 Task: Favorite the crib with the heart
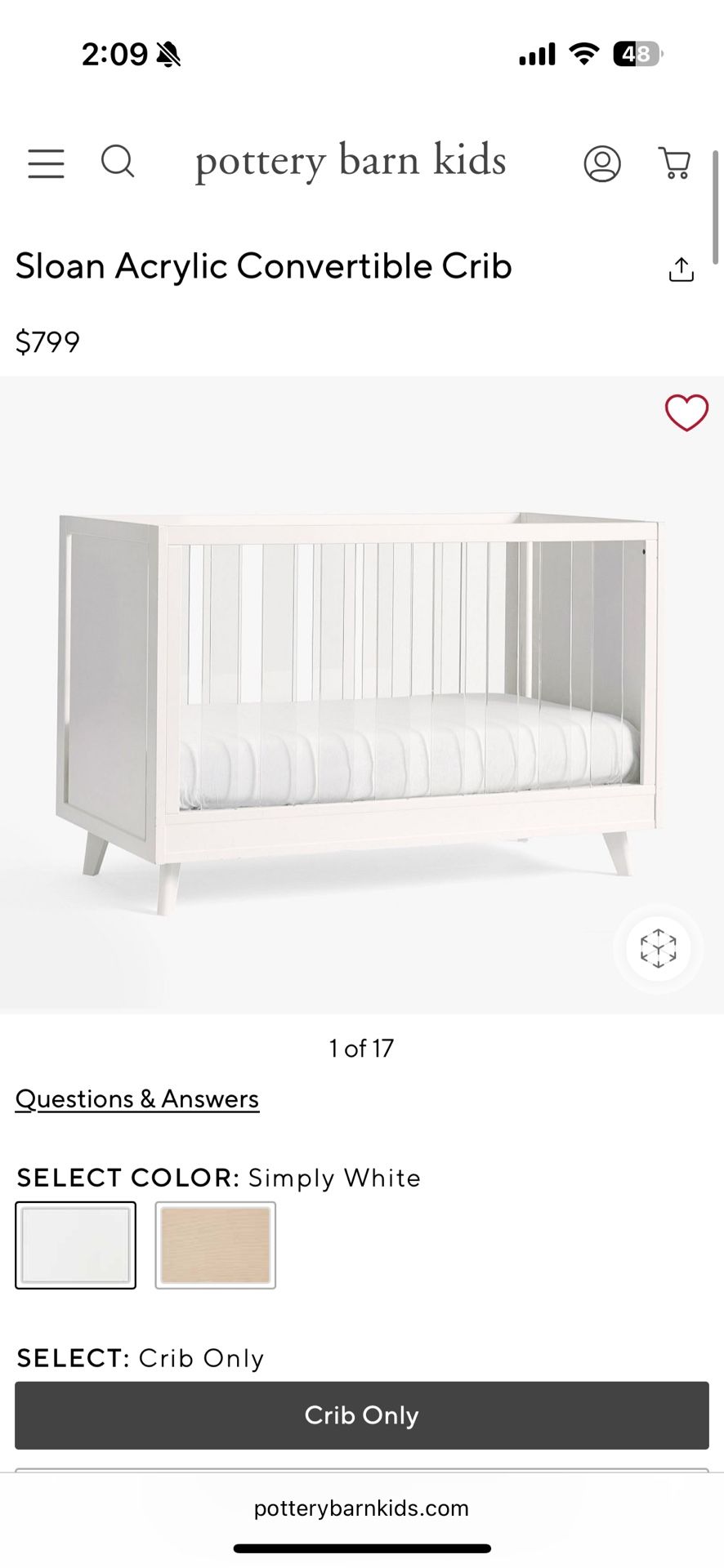point(686,412)
